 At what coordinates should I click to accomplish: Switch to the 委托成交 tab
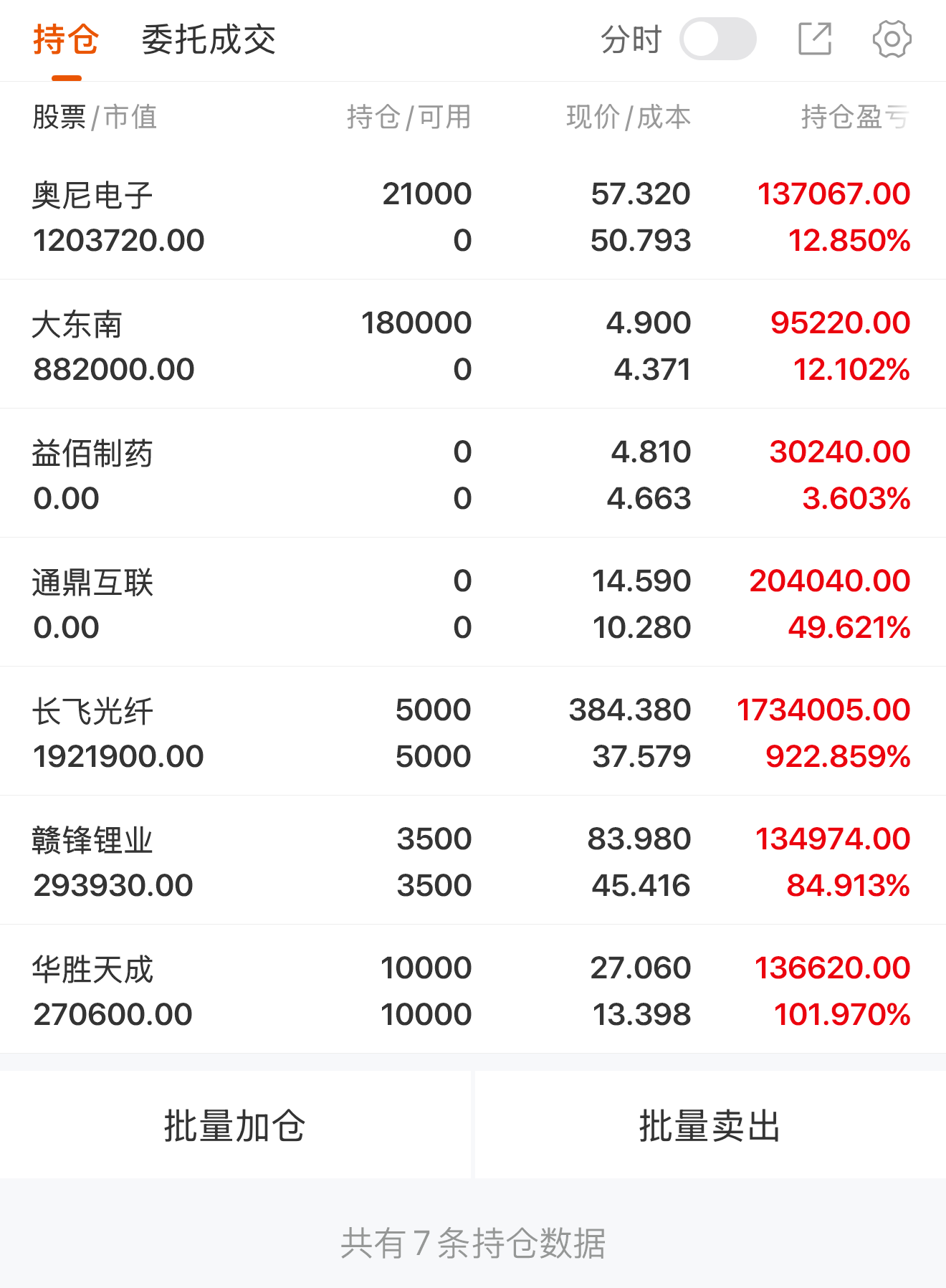click(209, 39)
